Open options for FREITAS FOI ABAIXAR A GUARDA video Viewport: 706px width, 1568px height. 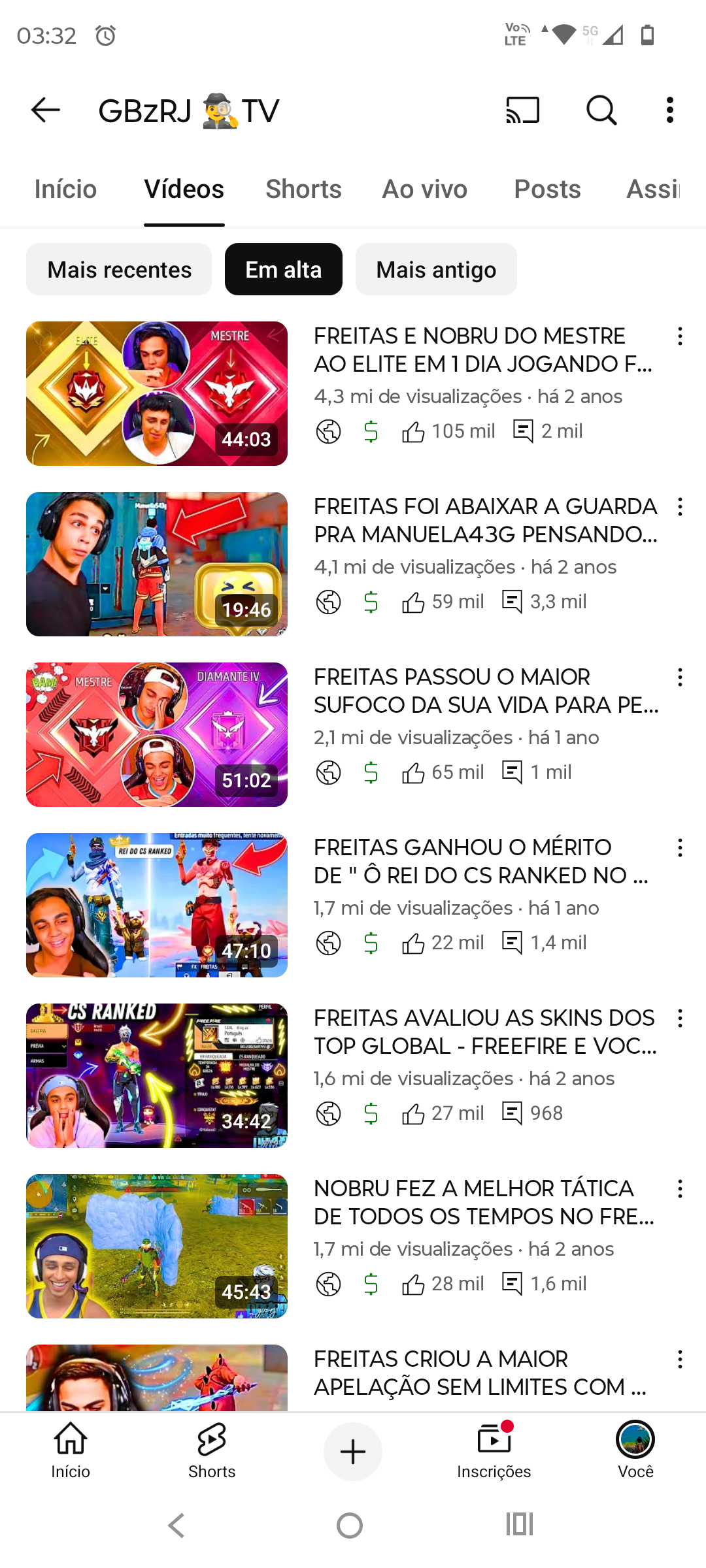coord(680,507)
